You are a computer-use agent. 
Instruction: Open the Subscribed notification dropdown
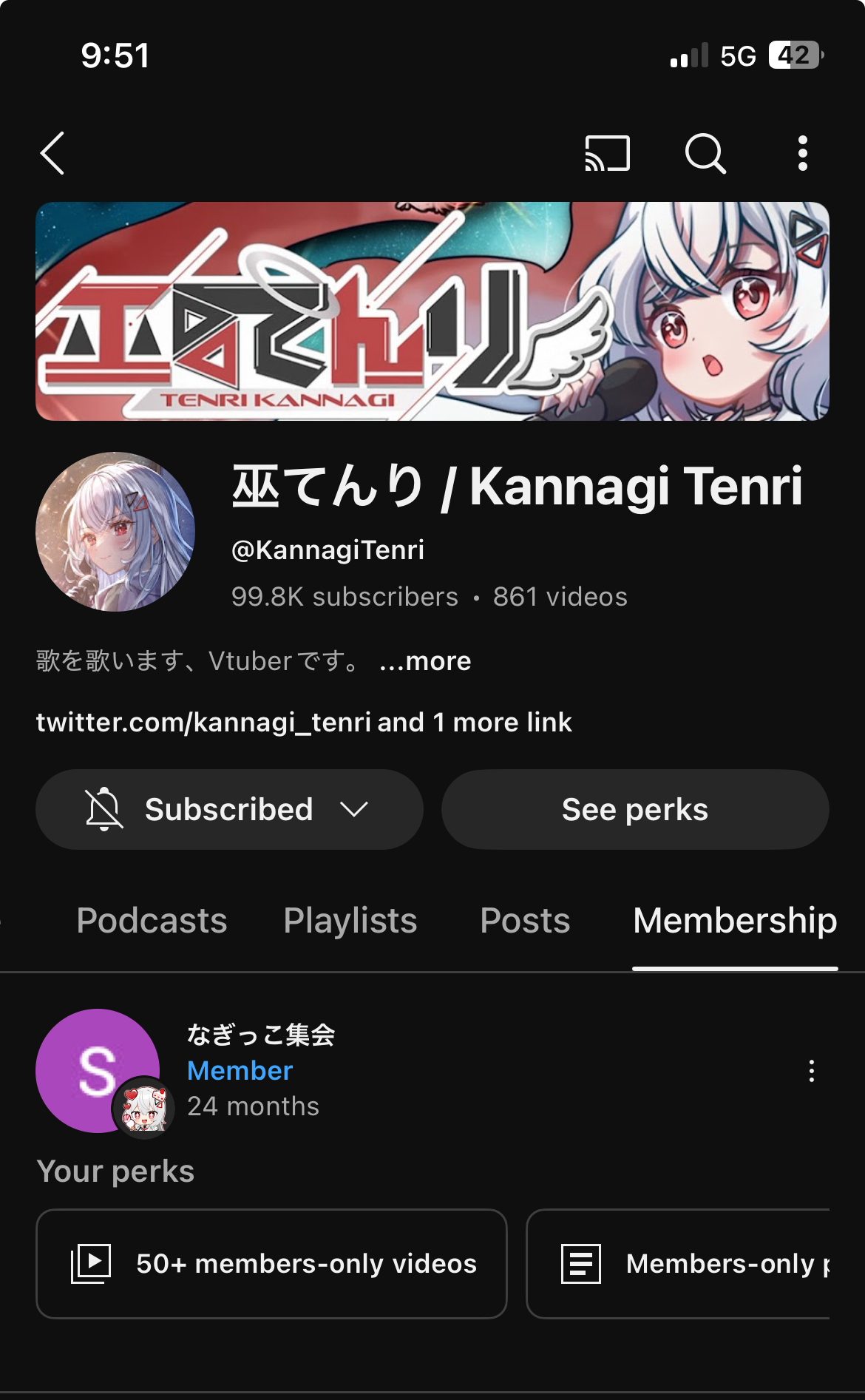click(x=229, y=809)
